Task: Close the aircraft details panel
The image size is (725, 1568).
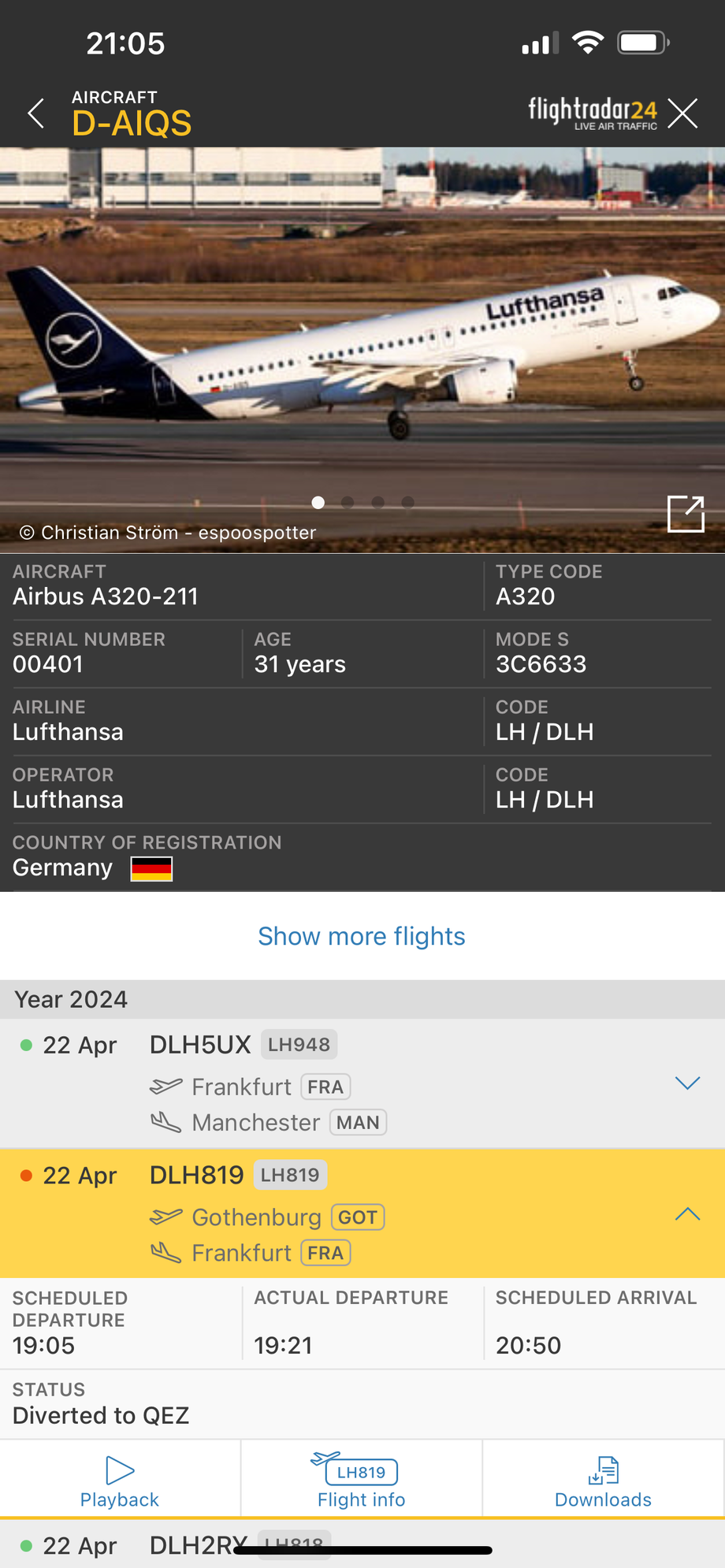Action: [x=683, y=113]
